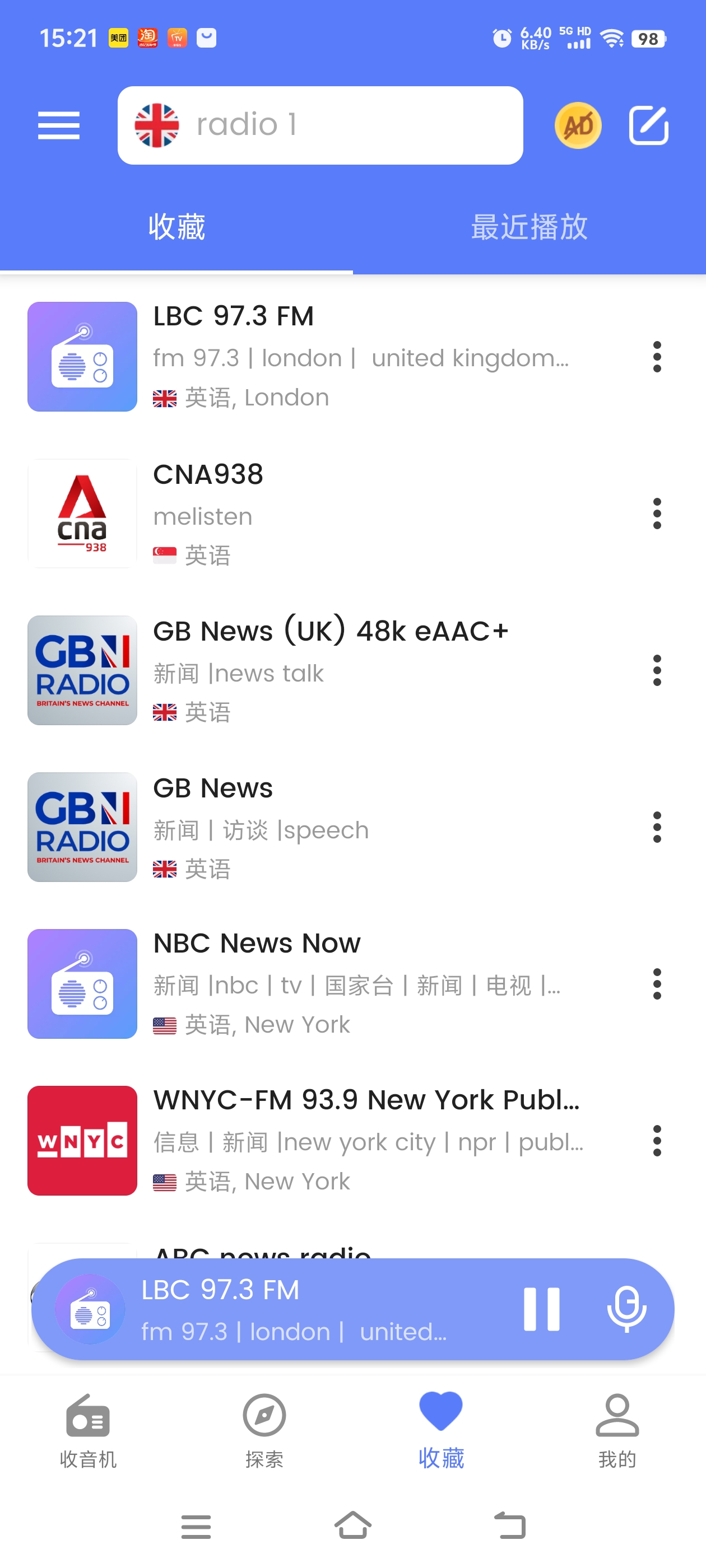Switch to the 探索 tab
This screenshot has width=706, height=1568.
tap(264, 1430)
